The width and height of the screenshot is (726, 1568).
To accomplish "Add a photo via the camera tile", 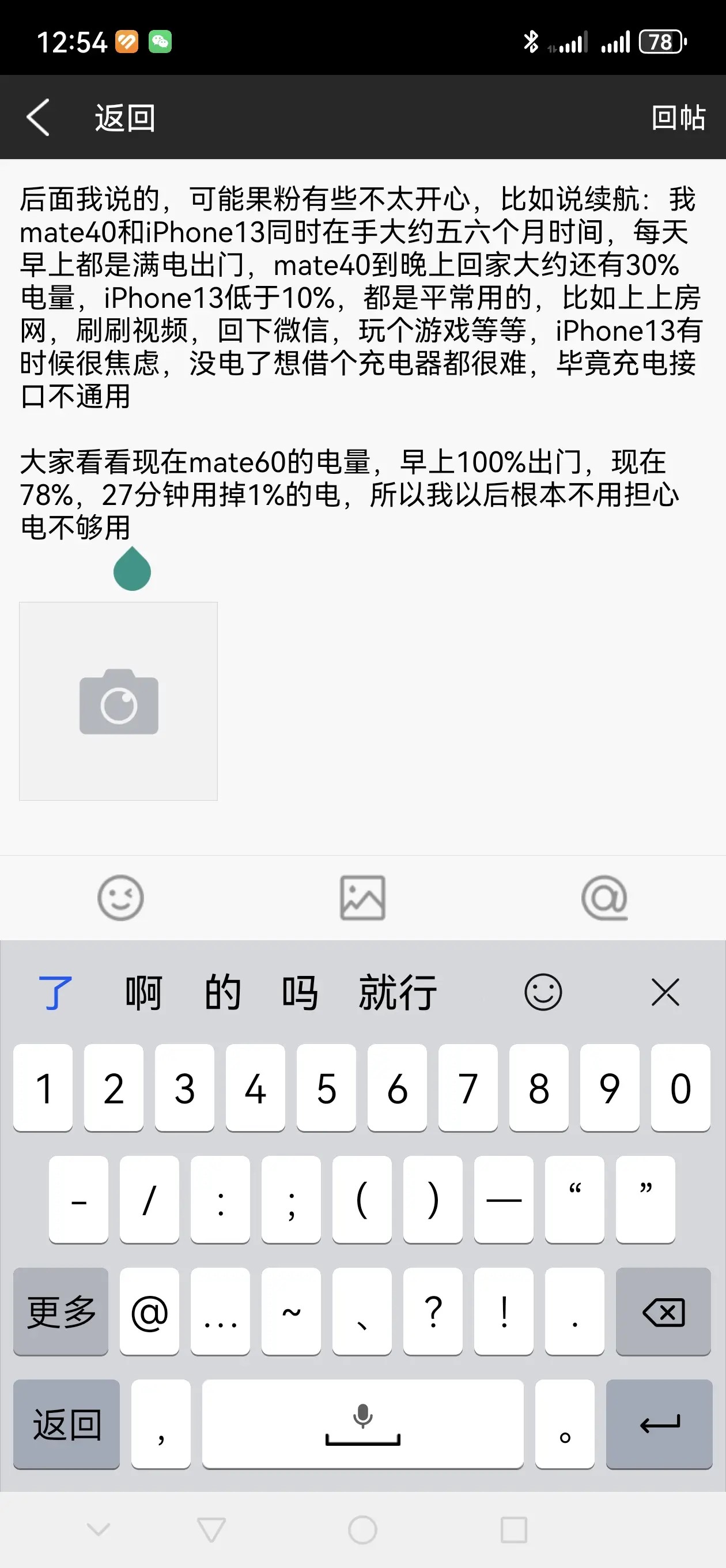I will (119, 701).
